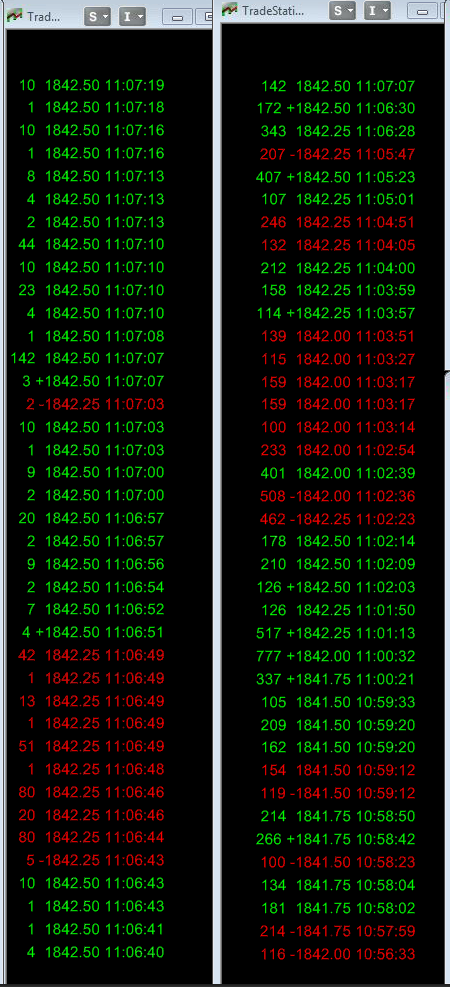Open the I dropdown in the left Trad... window
Image resolution: width=450 pixels, height=987 pixels.
click(132, 17)
